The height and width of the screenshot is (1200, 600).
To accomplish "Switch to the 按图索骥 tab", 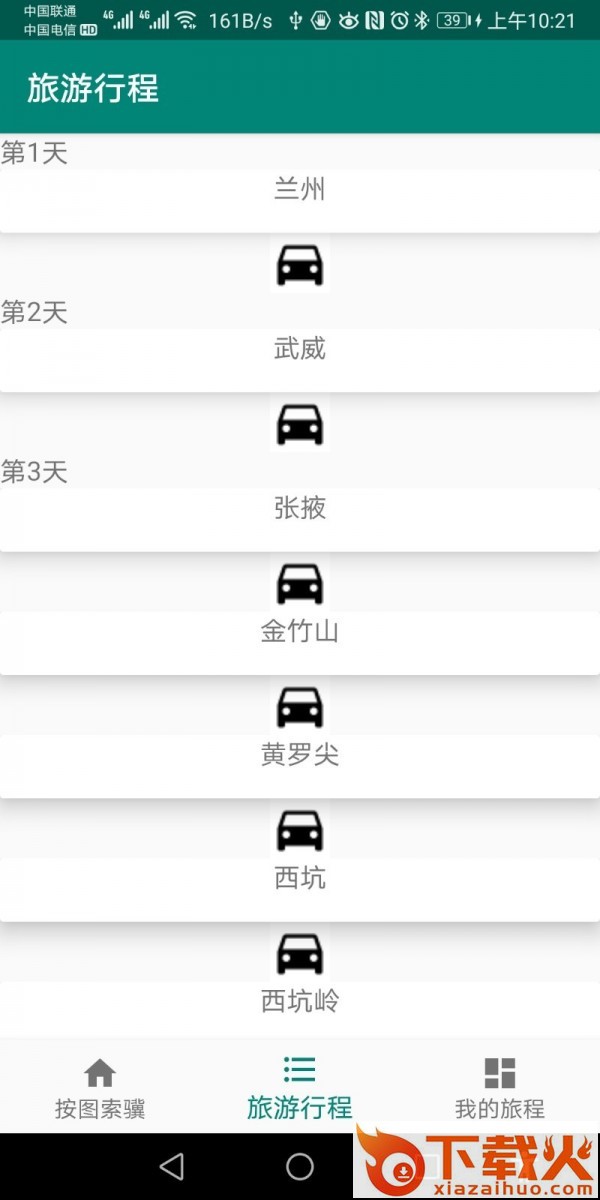I will [x=100, y=1088].
